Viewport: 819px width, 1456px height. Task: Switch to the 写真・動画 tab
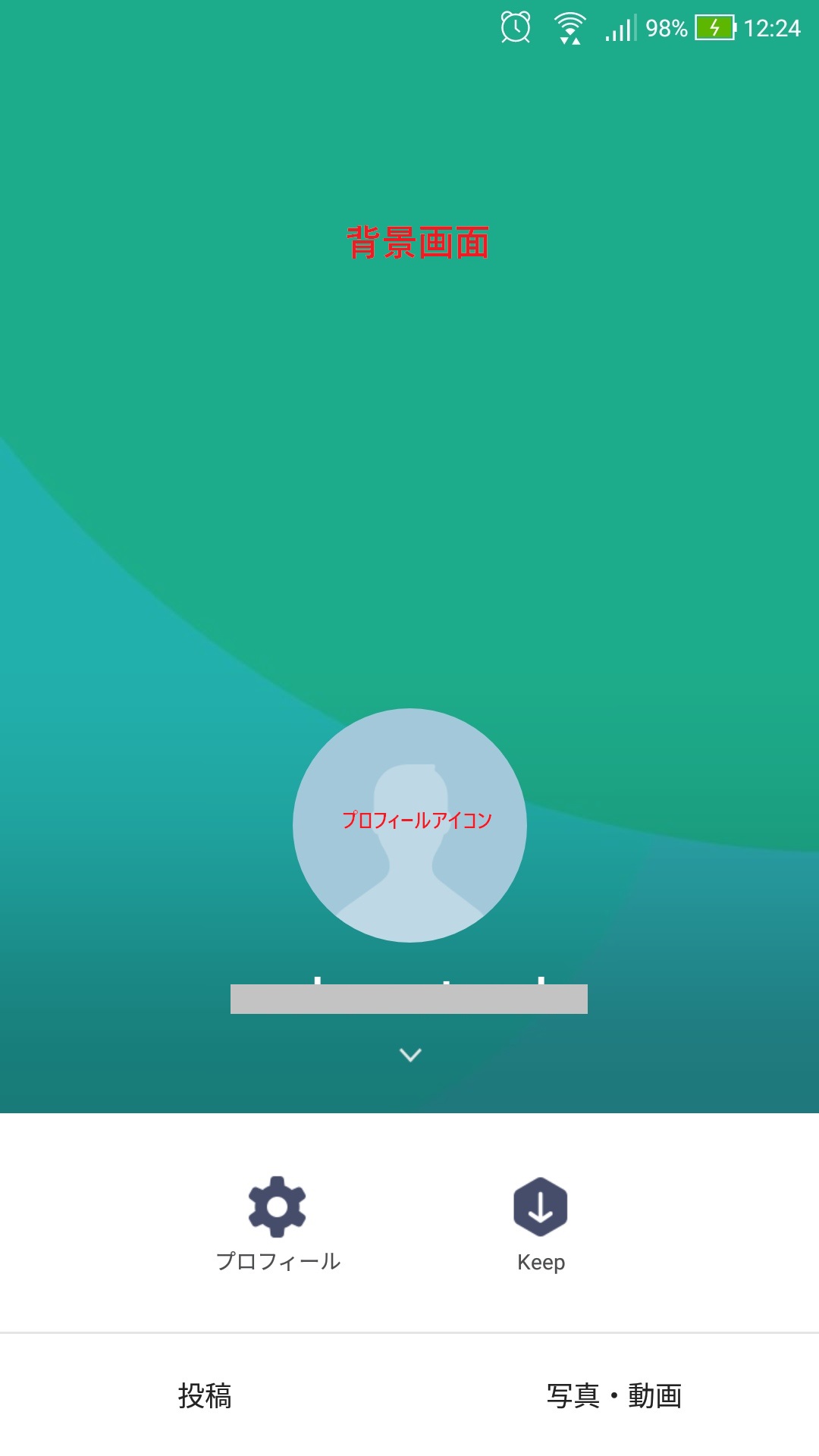(614, 1395)
